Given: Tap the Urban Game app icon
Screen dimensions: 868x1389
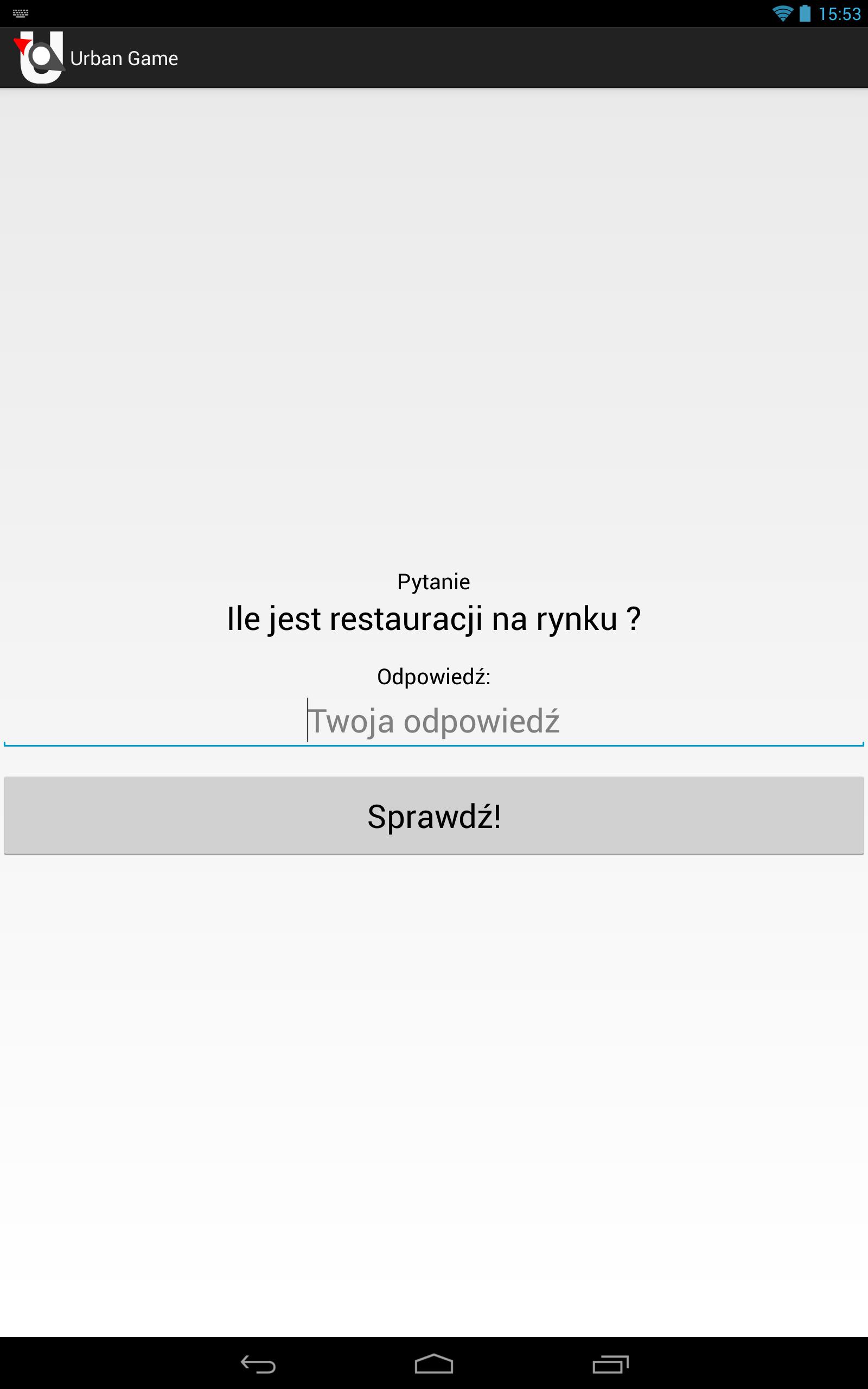Looking at the screenshot, I should 39,58.
